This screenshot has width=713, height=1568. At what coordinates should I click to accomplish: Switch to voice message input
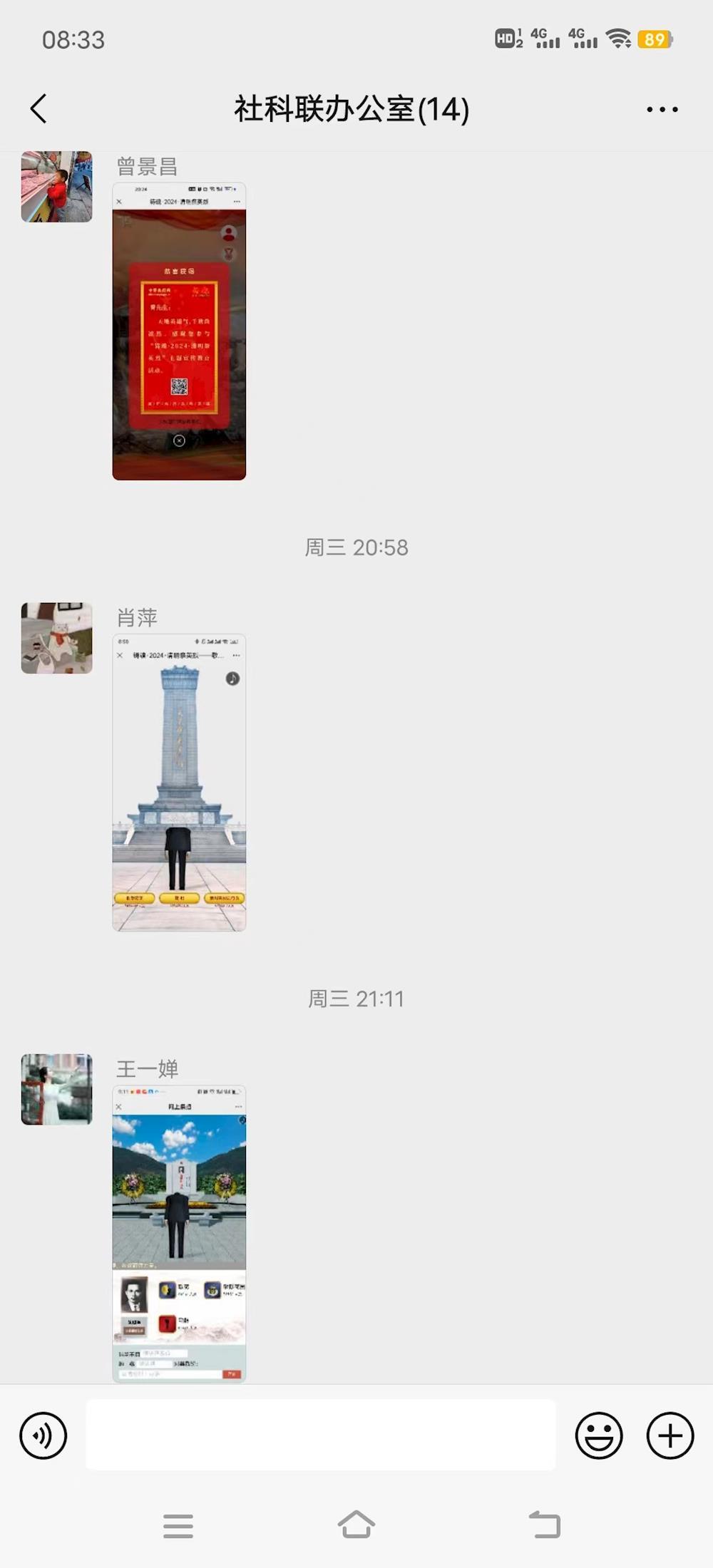coord(43,1435)
